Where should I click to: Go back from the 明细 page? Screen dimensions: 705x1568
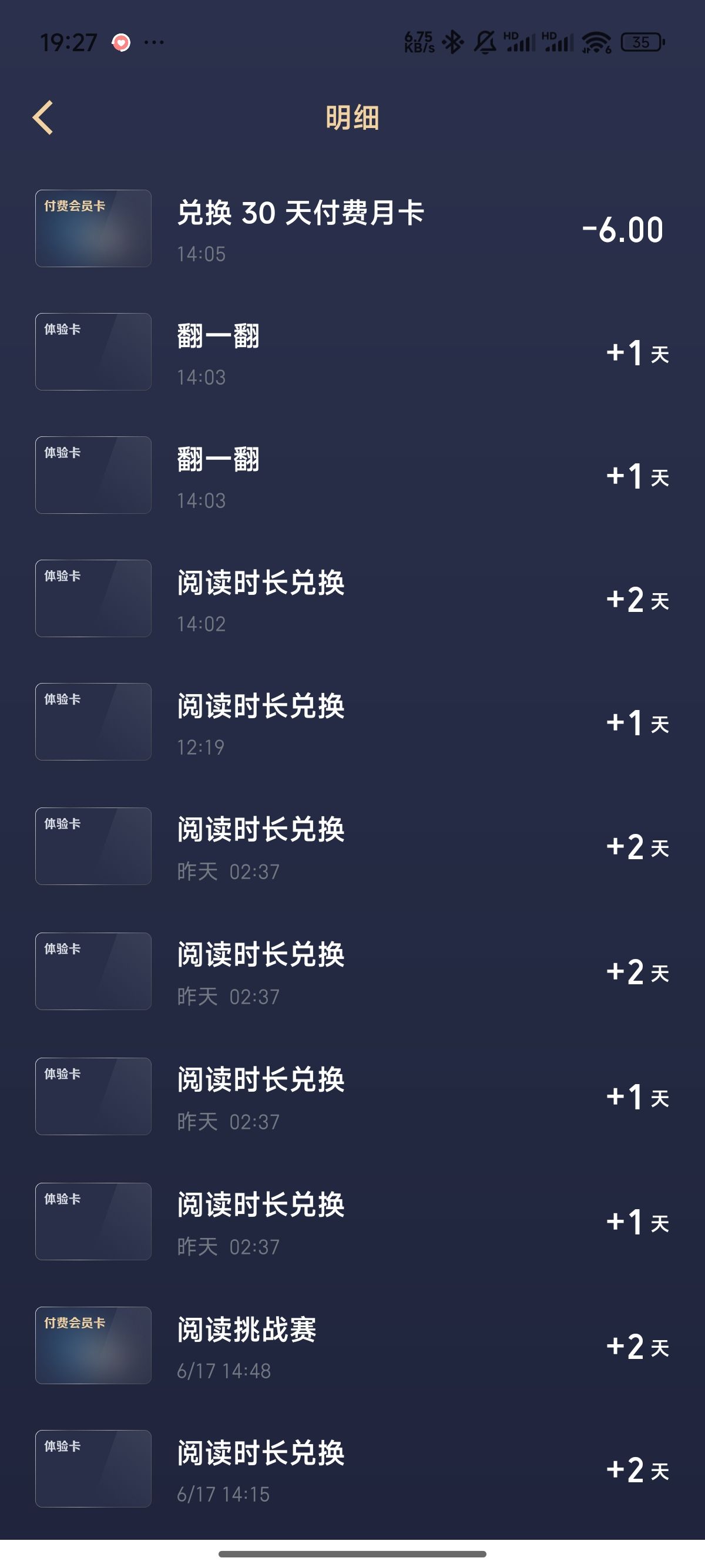tap(43, 117)
